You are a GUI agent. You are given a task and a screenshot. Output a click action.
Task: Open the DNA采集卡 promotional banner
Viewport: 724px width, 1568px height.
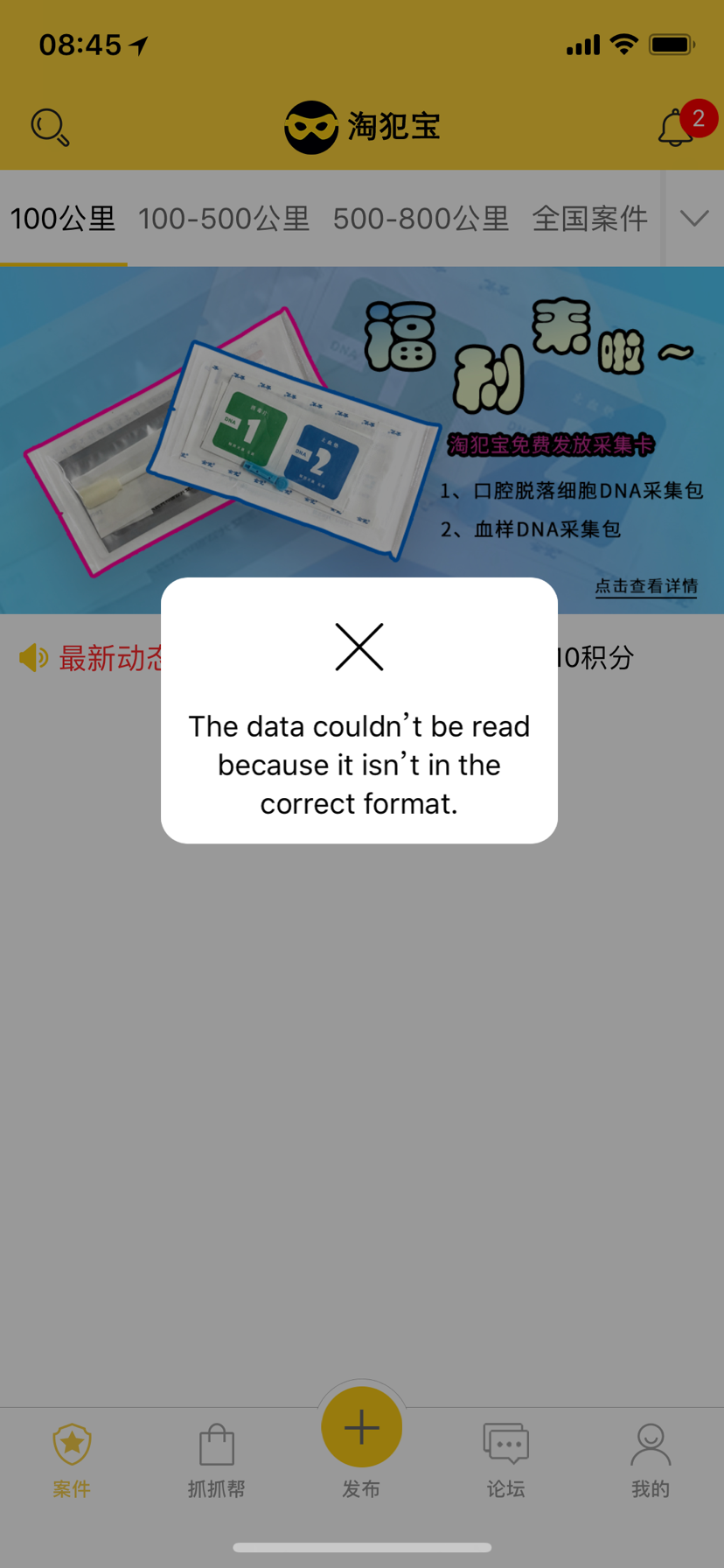pyautogui.click(x=362, y=440)
